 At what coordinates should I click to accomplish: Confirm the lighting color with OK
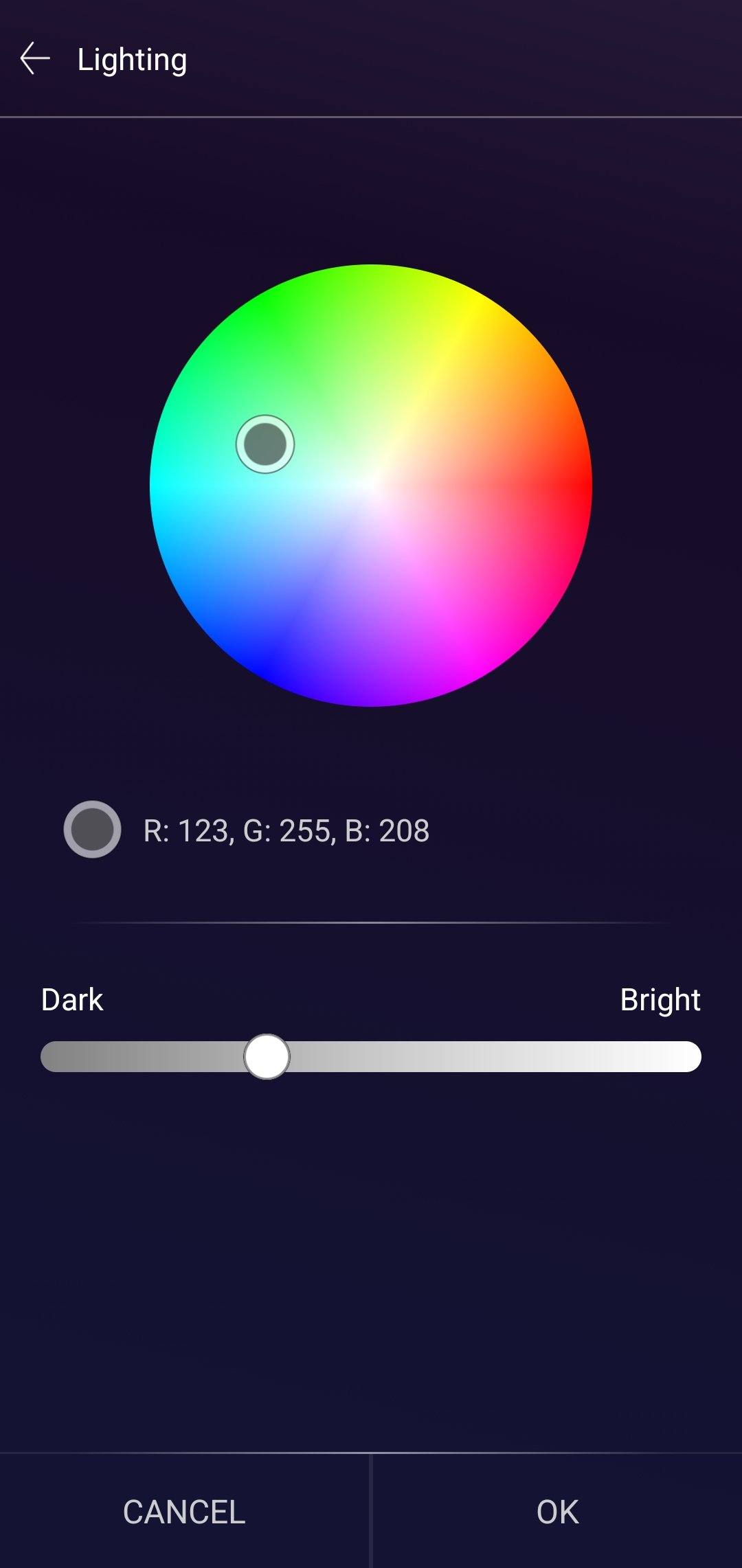558,1512
